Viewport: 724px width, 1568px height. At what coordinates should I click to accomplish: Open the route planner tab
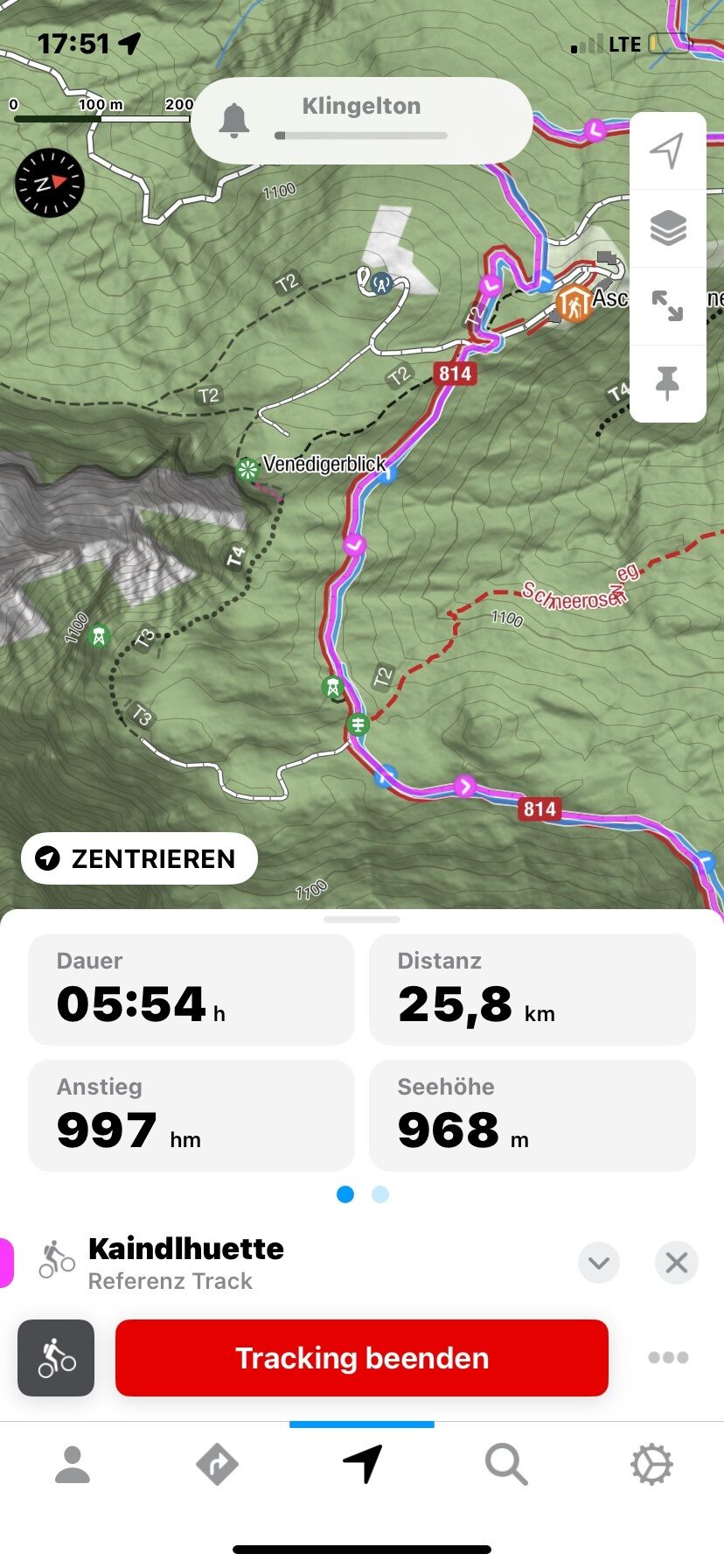[x=217, y=1464]
